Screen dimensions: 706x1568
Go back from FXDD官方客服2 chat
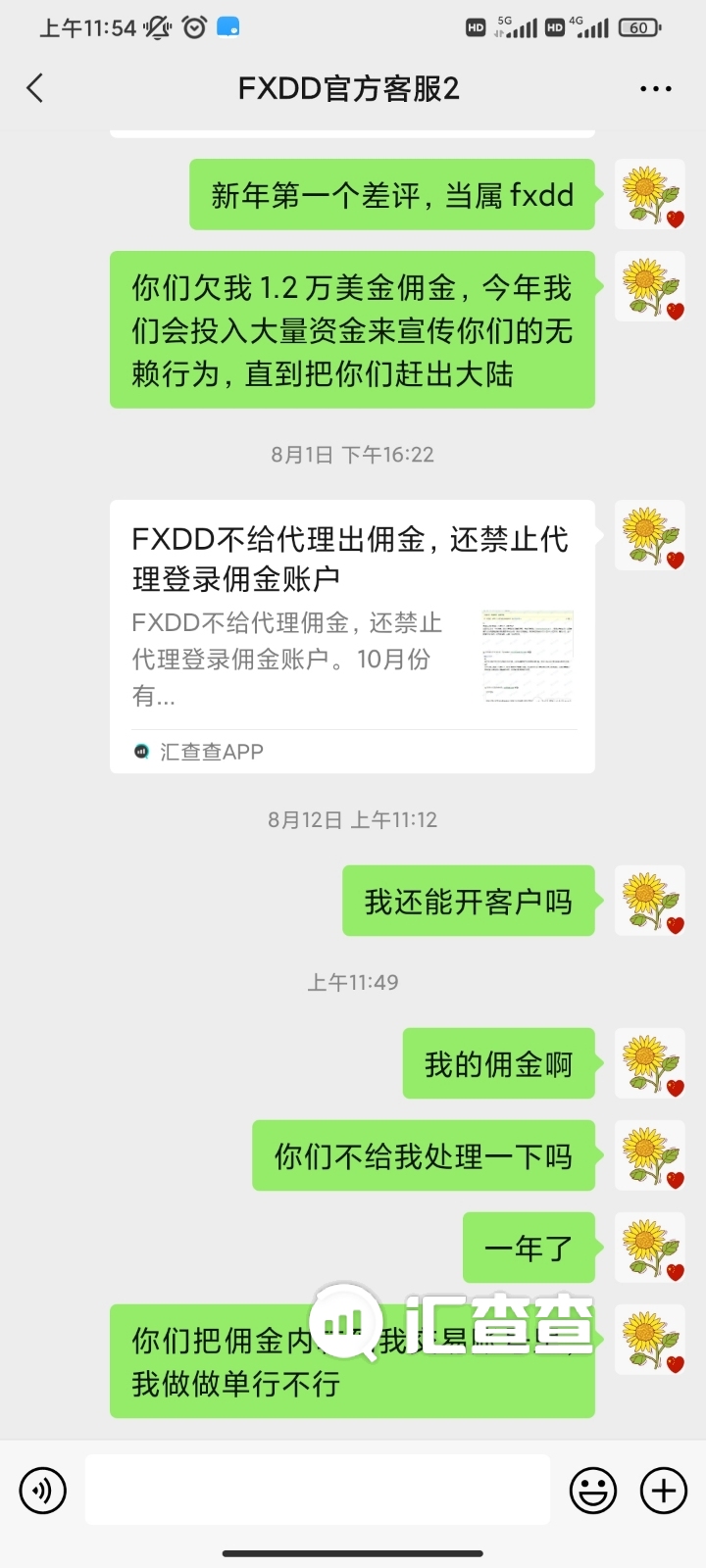click(x=35, y=88)
